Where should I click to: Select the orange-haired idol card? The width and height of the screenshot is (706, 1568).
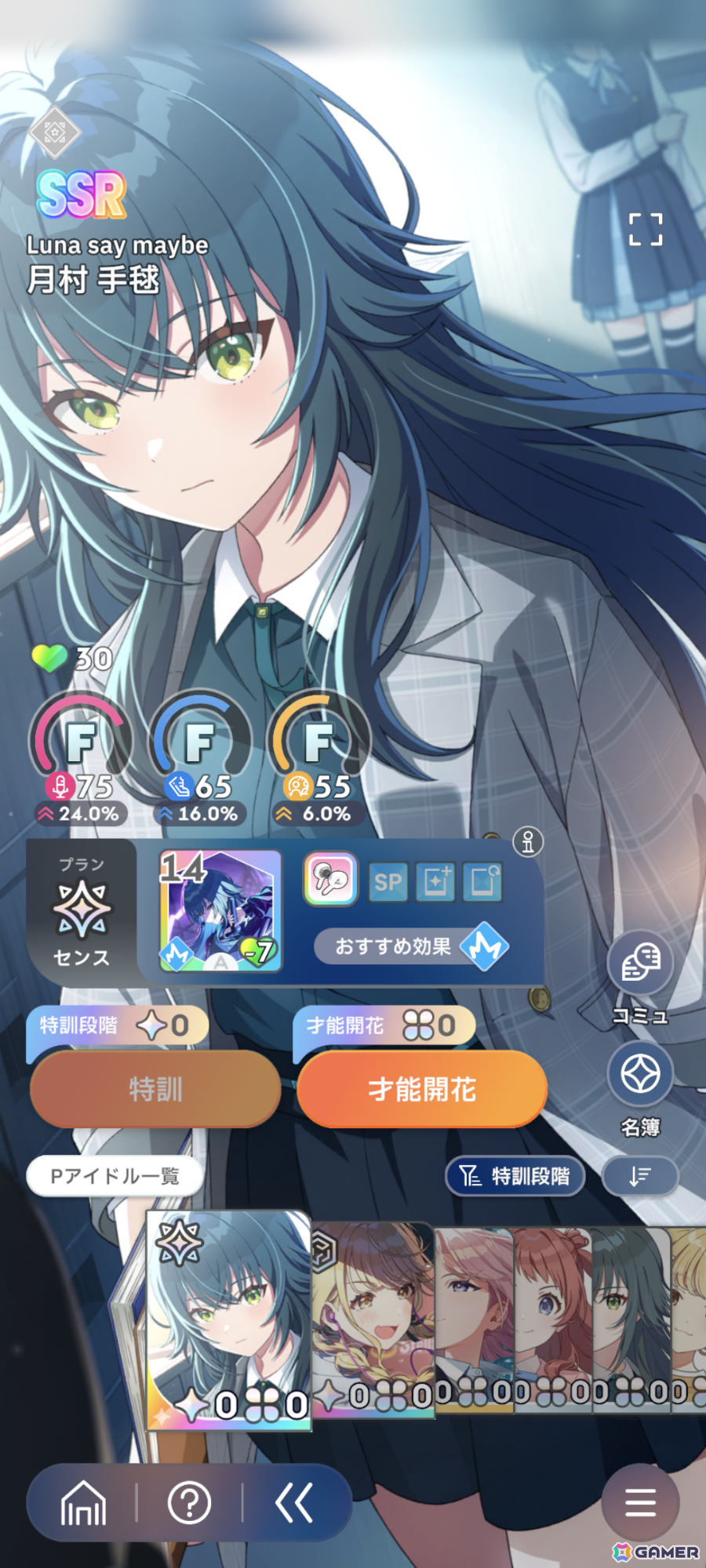(552, 1317)
